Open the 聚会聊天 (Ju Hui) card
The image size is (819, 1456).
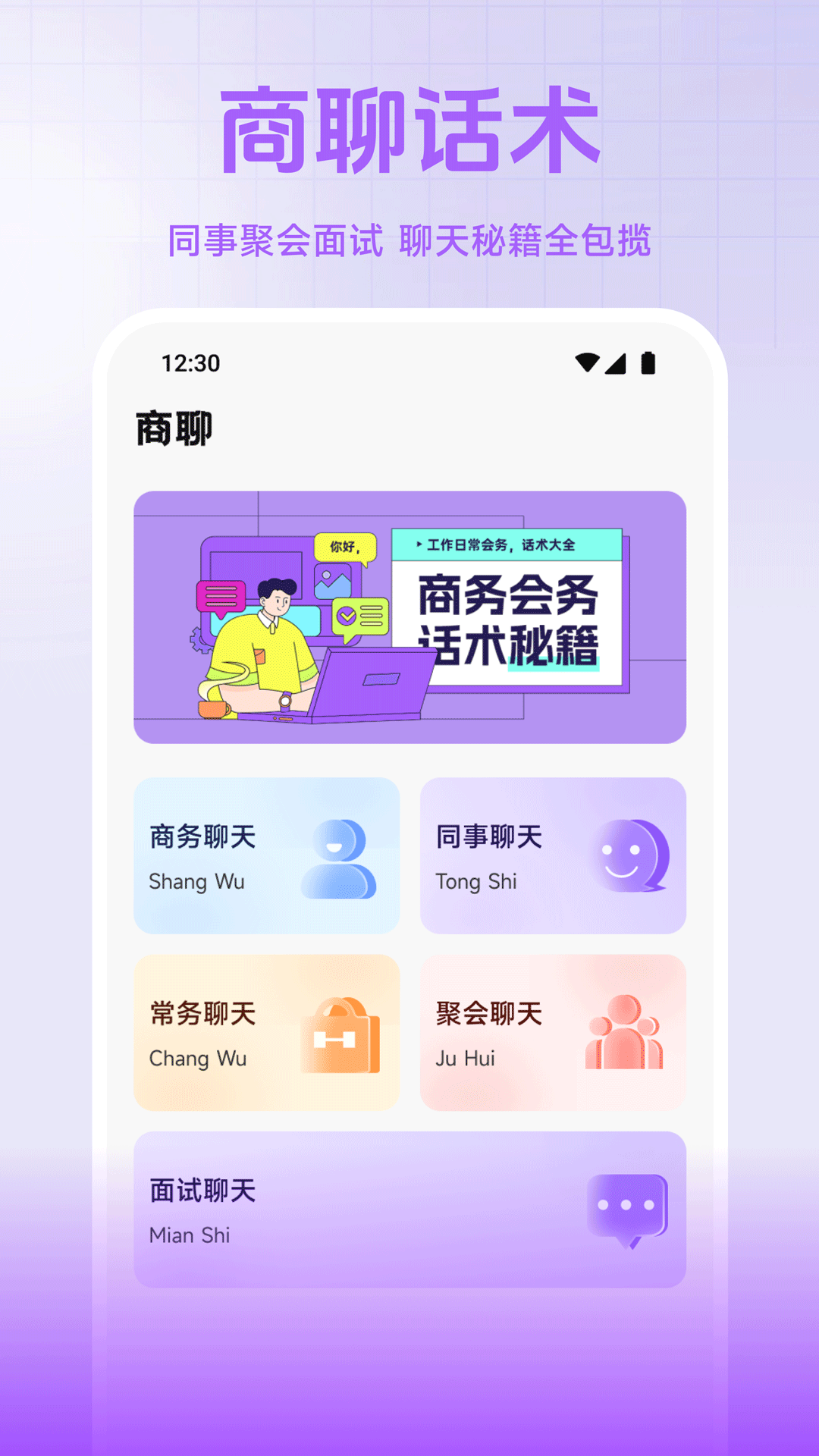coord(551,1031)
